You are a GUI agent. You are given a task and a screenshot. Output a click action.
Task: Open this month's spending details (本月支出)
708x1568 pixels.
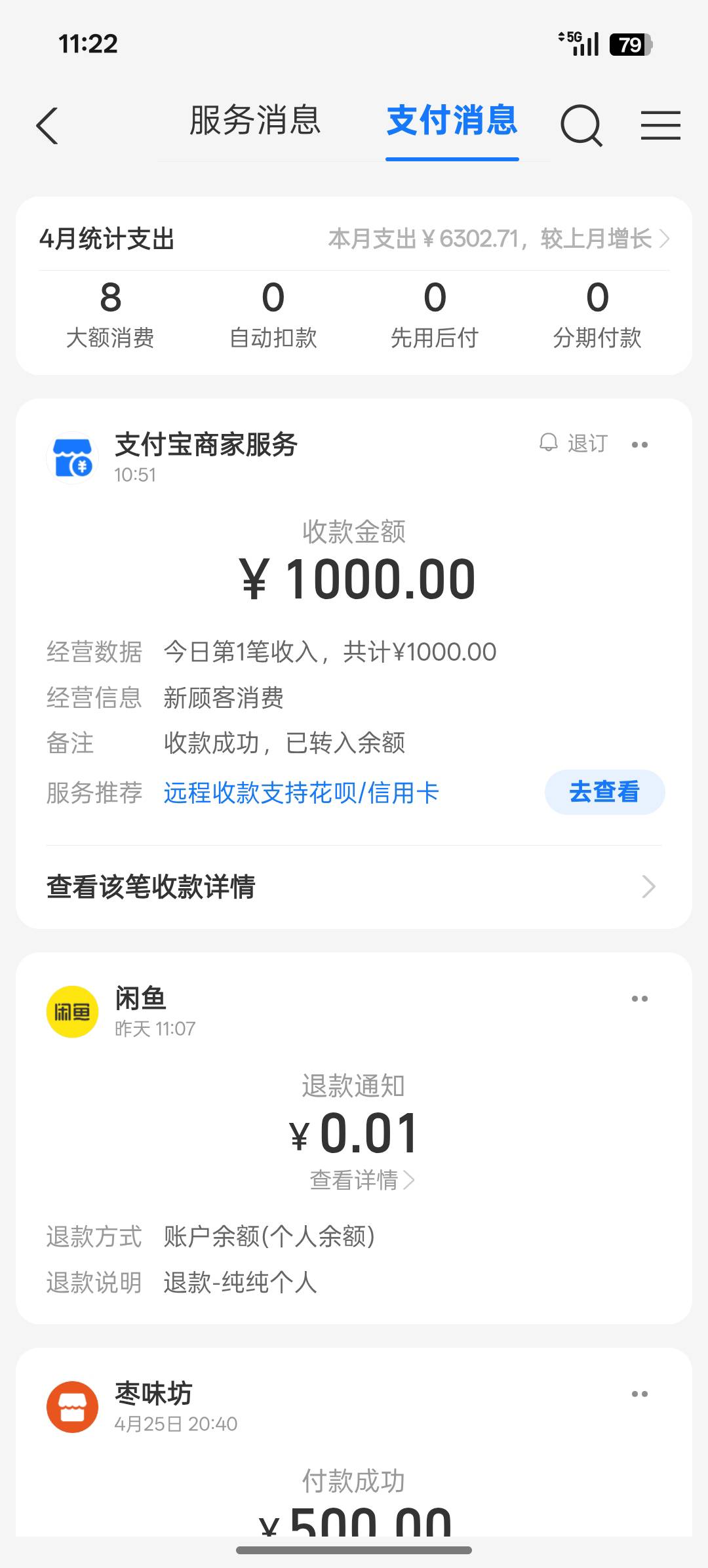point(499,239)
